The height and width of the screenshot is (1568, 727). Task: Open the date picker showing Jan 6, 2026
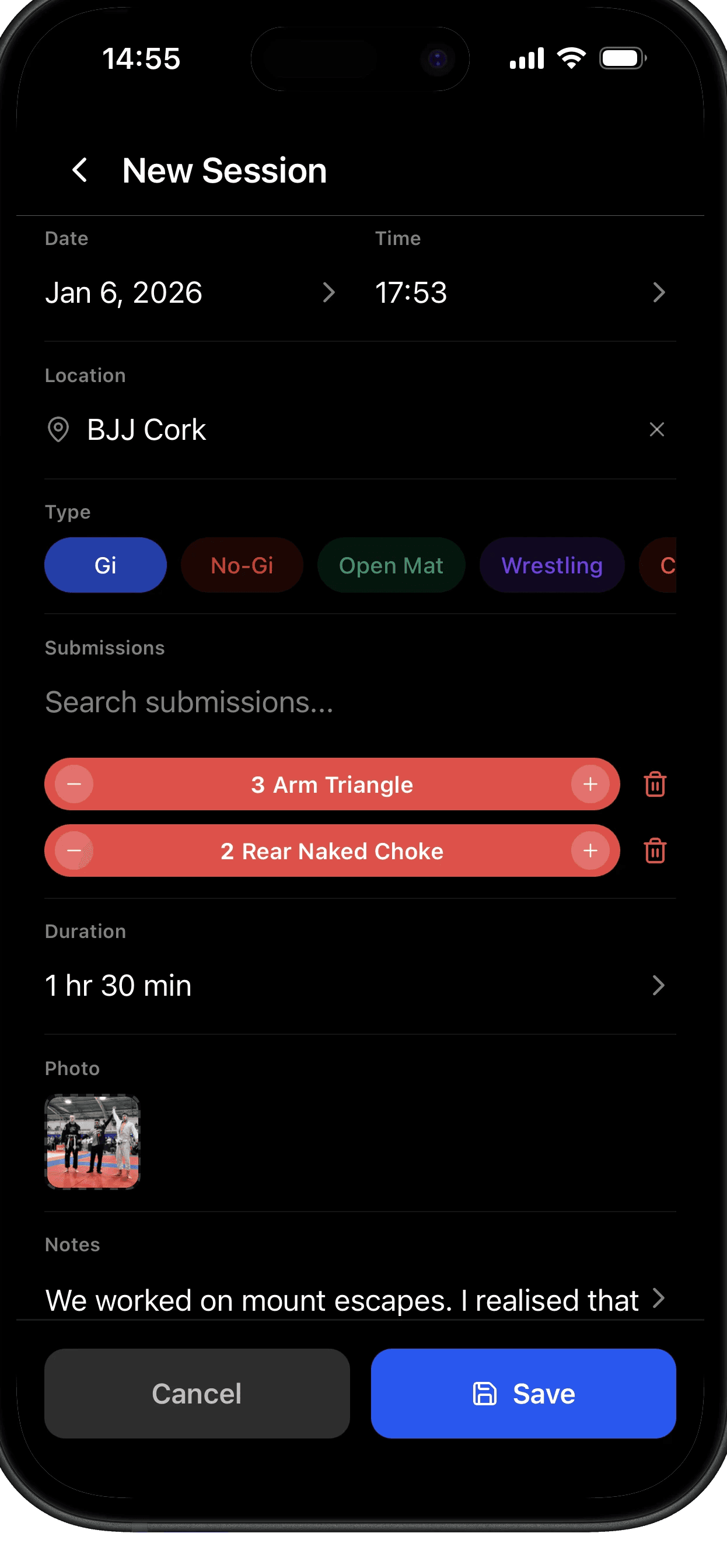coord(190,293)
